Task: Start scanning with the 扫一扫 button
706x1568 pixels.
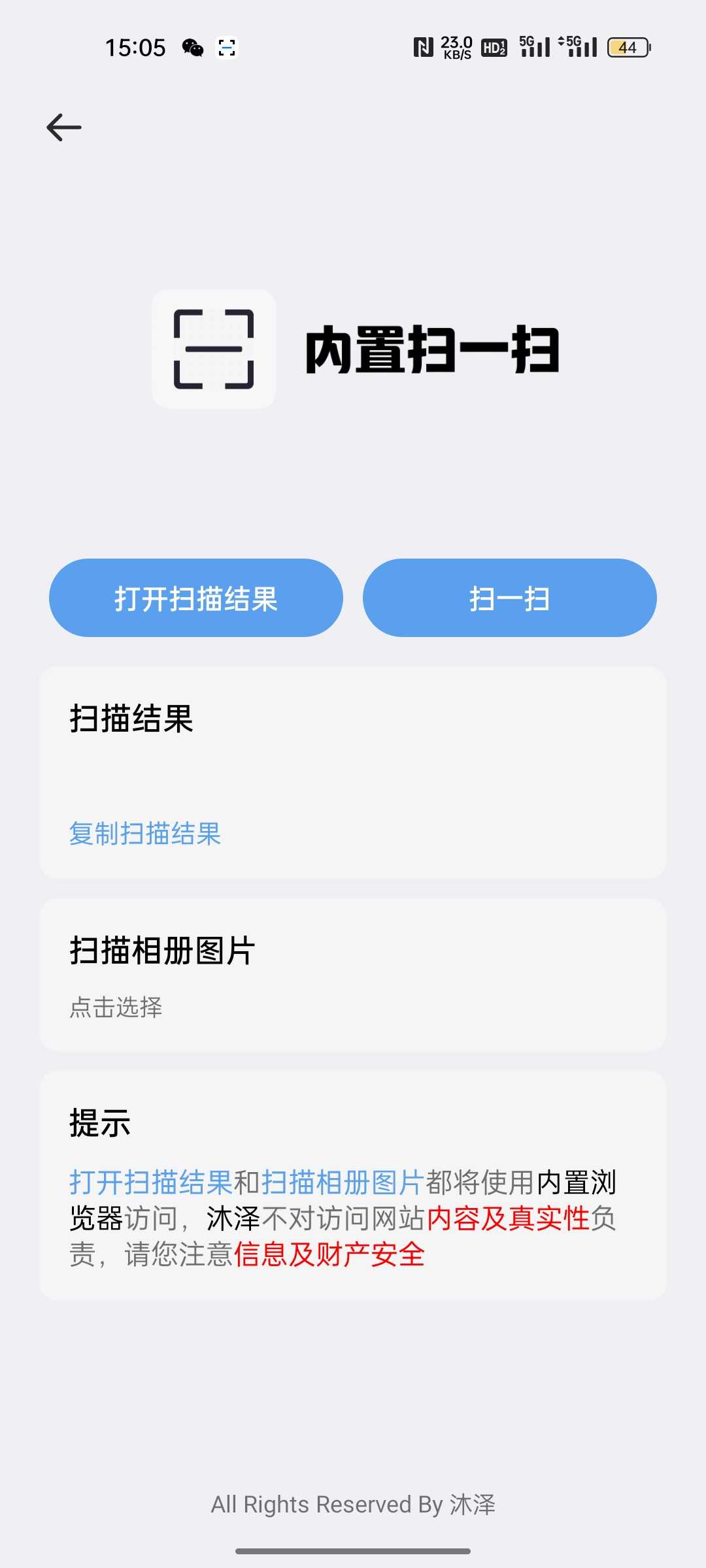Action: point(510,598)
